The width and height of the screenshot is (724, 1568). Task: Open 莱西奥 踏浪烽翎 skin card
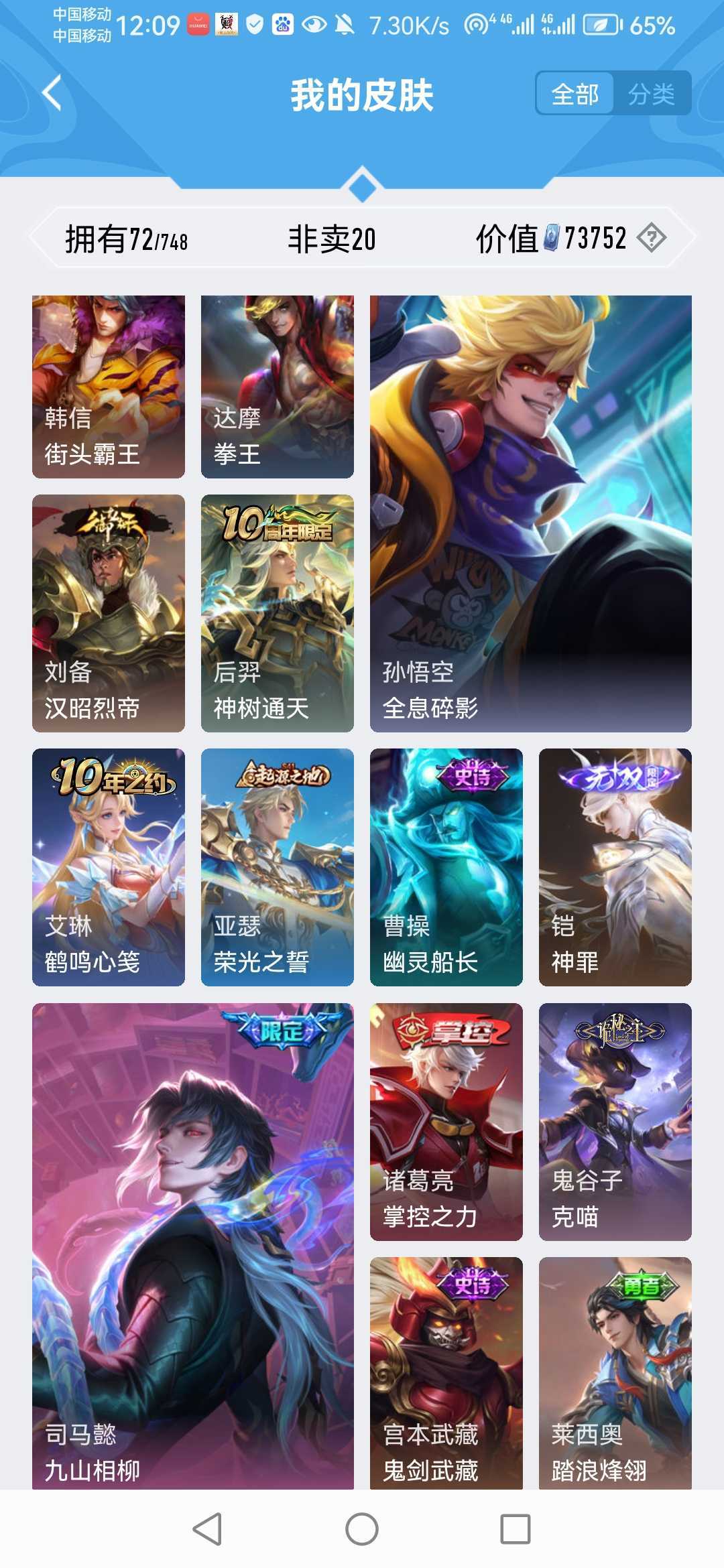click(615, 1374)
